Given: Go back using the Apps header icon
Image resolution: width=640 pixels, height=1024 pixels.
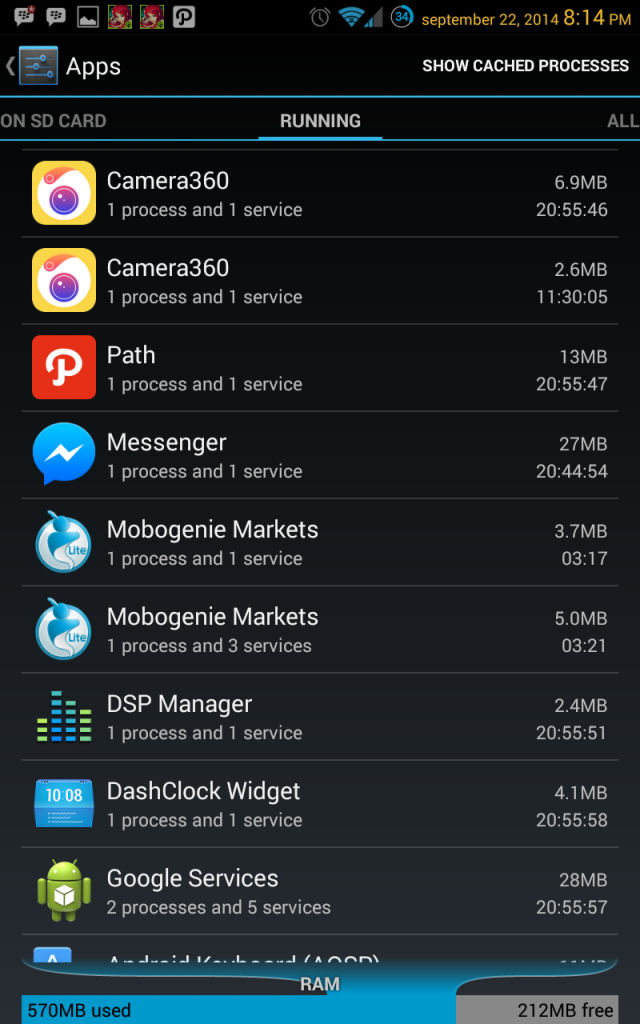Looking at the screenshot, I should coord(33,65).
